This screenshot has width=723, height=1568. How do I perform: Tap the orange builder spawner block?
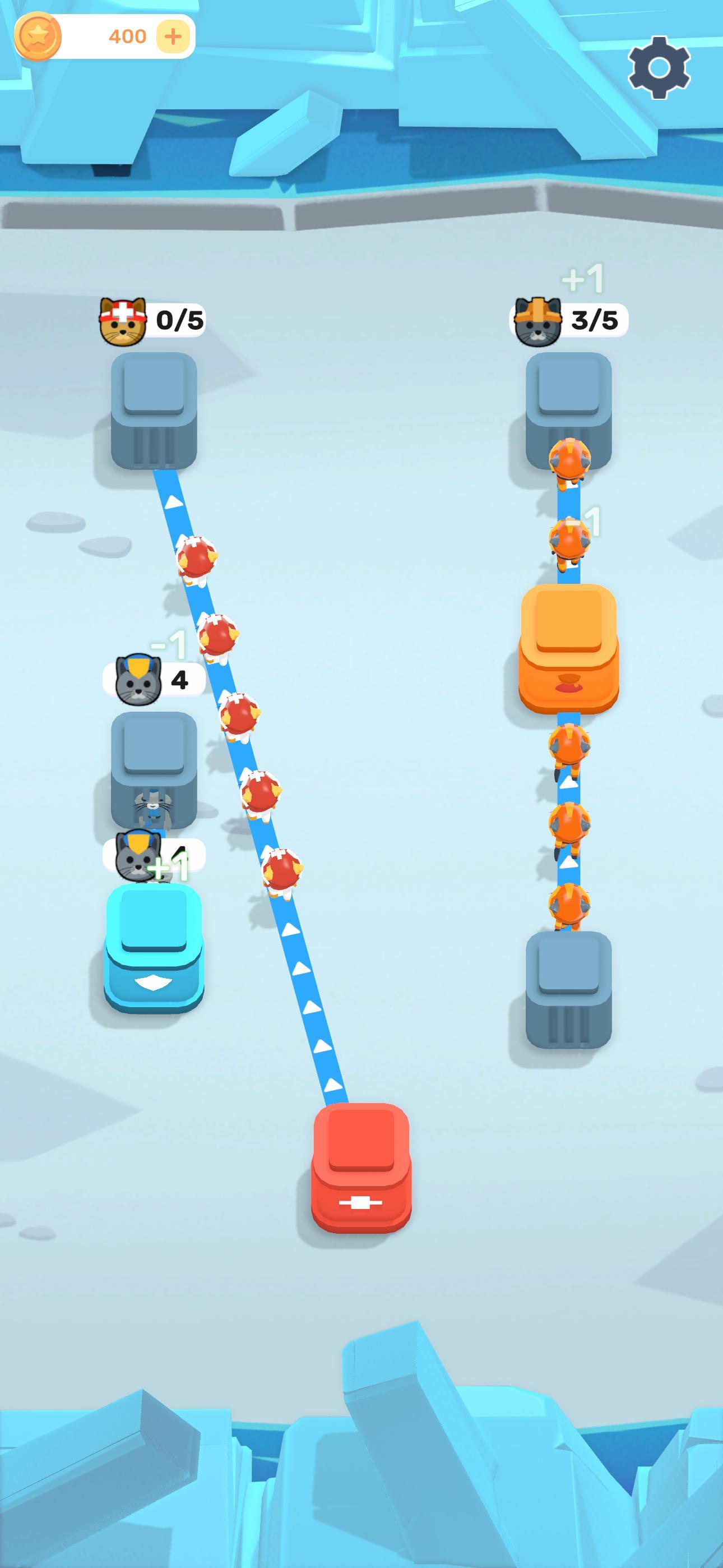pyautogui.click(x=568, y=648)
